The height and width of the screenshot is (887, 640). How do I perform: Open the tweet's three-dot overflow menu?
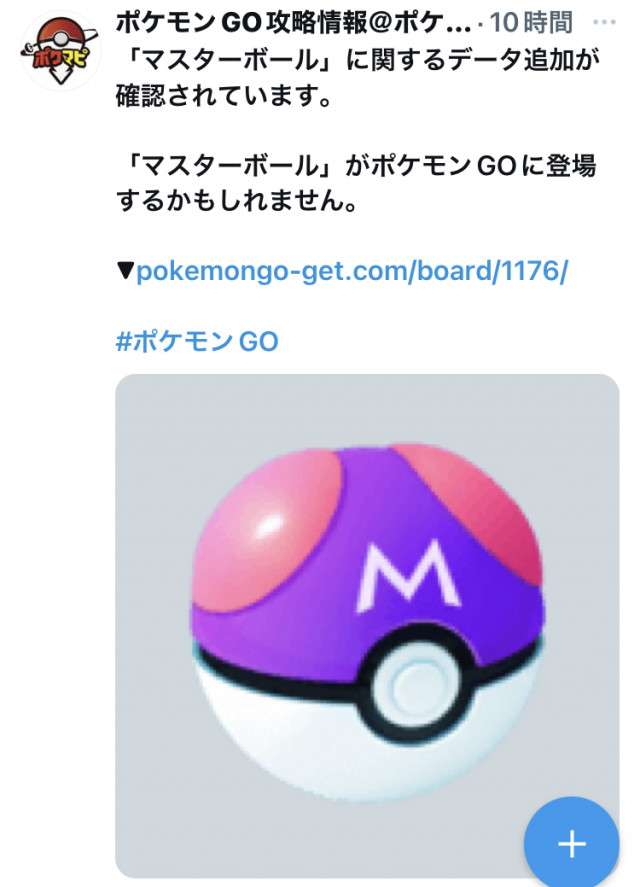pyautogui.click(x=604, y=21)
